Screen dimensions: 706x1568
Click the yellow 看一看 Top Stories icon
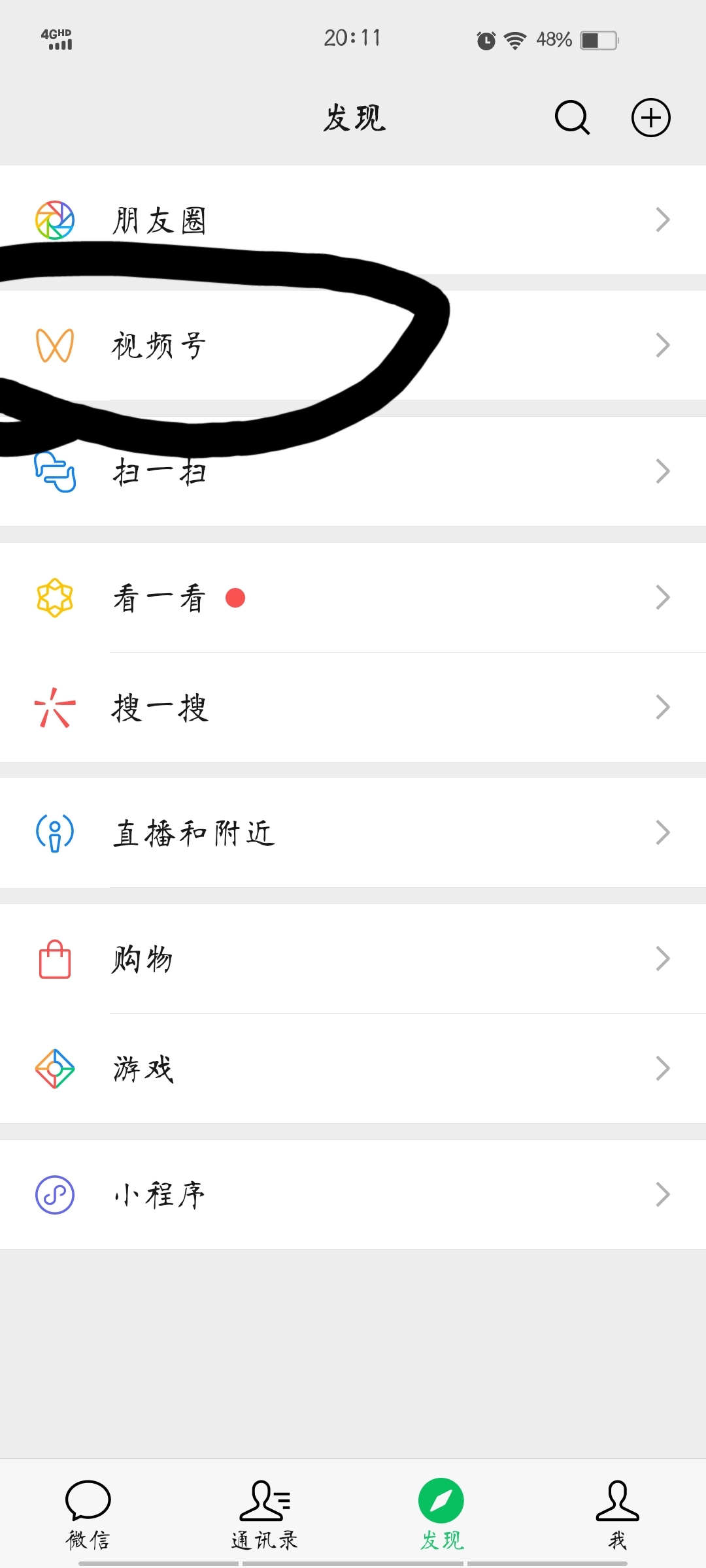[x=56, y=596]
